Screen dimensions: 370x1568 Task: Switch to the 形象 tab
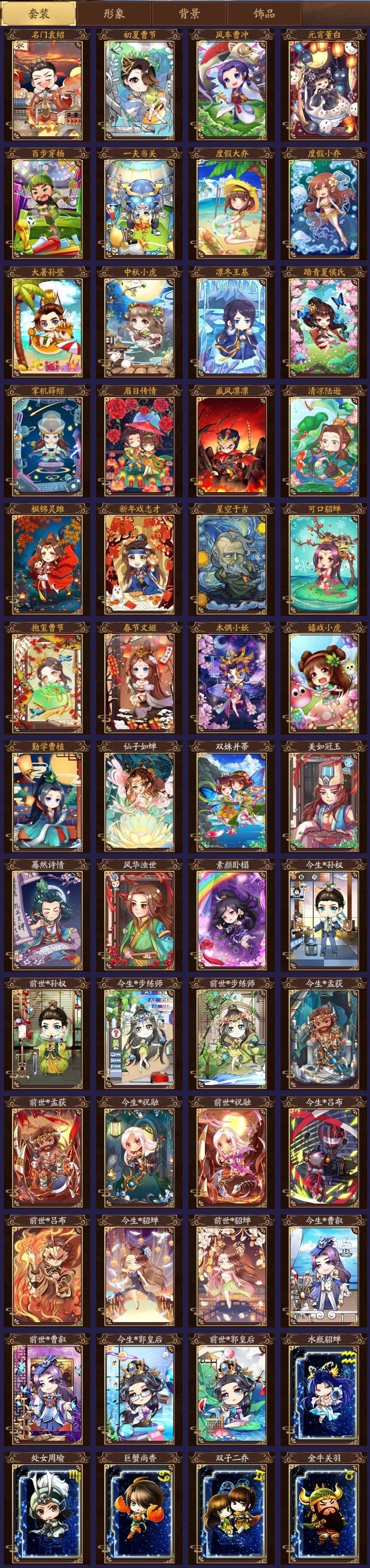[114, 13]
